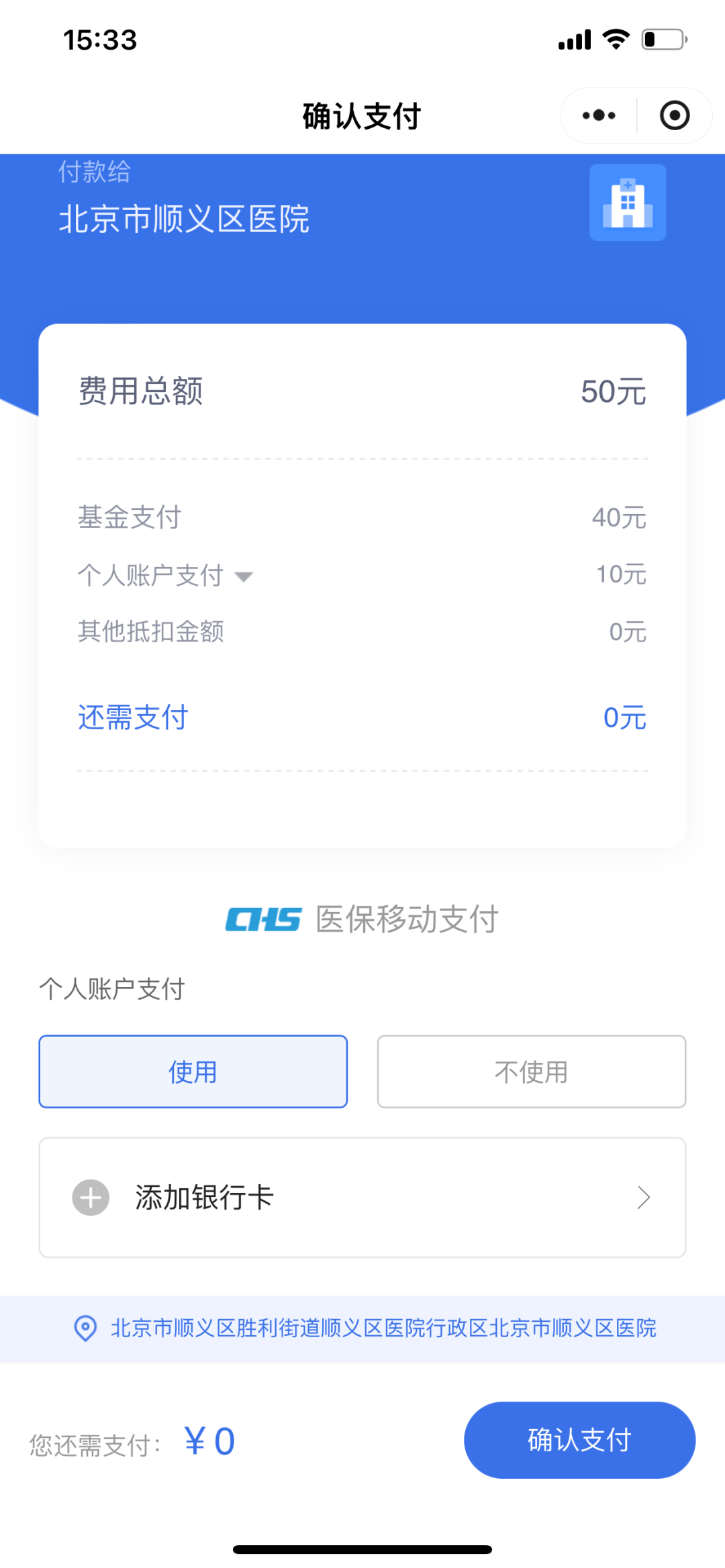Image resolution: width=725 pixels, height=1568 pixels.
Task: Click the battery icon in status bar
Action: pyautogui.click(x=661, y=38)
